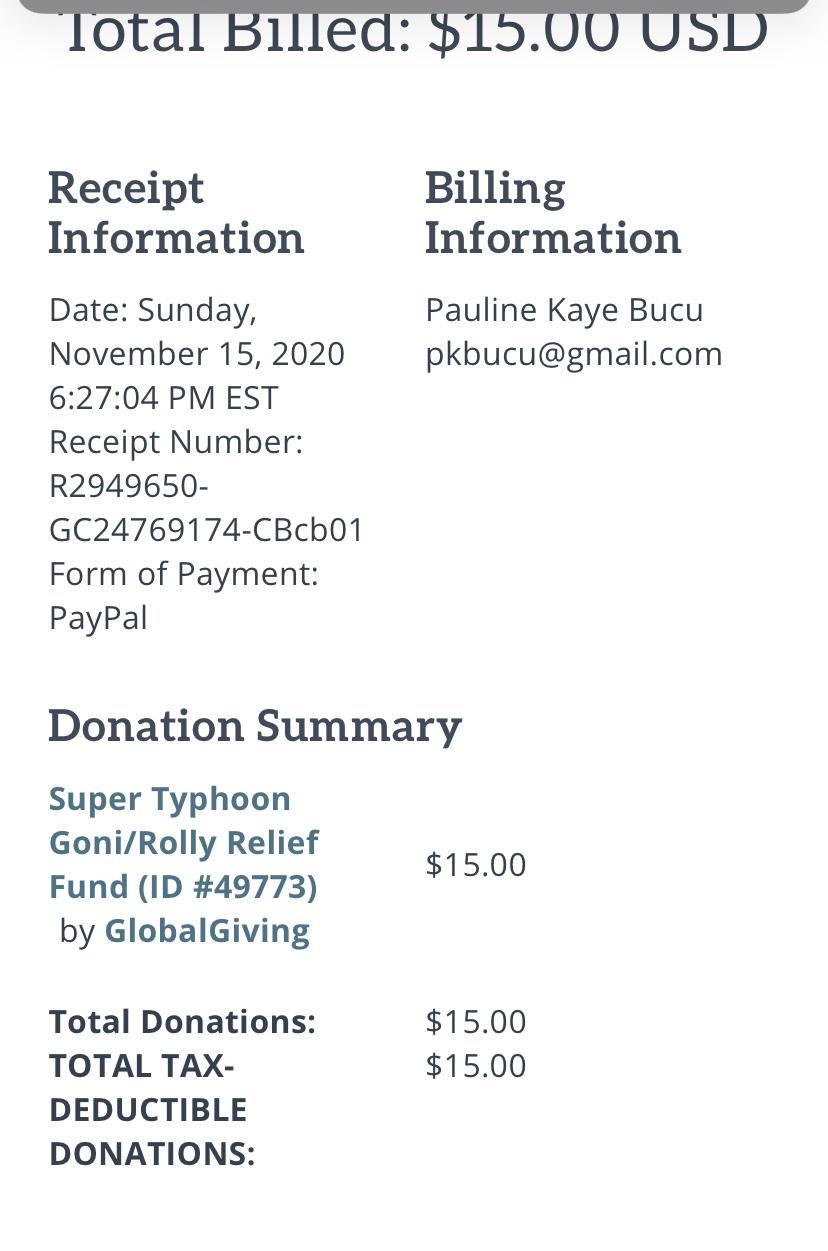
Task: Open the Super Typhoon Goni/Rolly Relief Fund link
Action: pos(184,842)
